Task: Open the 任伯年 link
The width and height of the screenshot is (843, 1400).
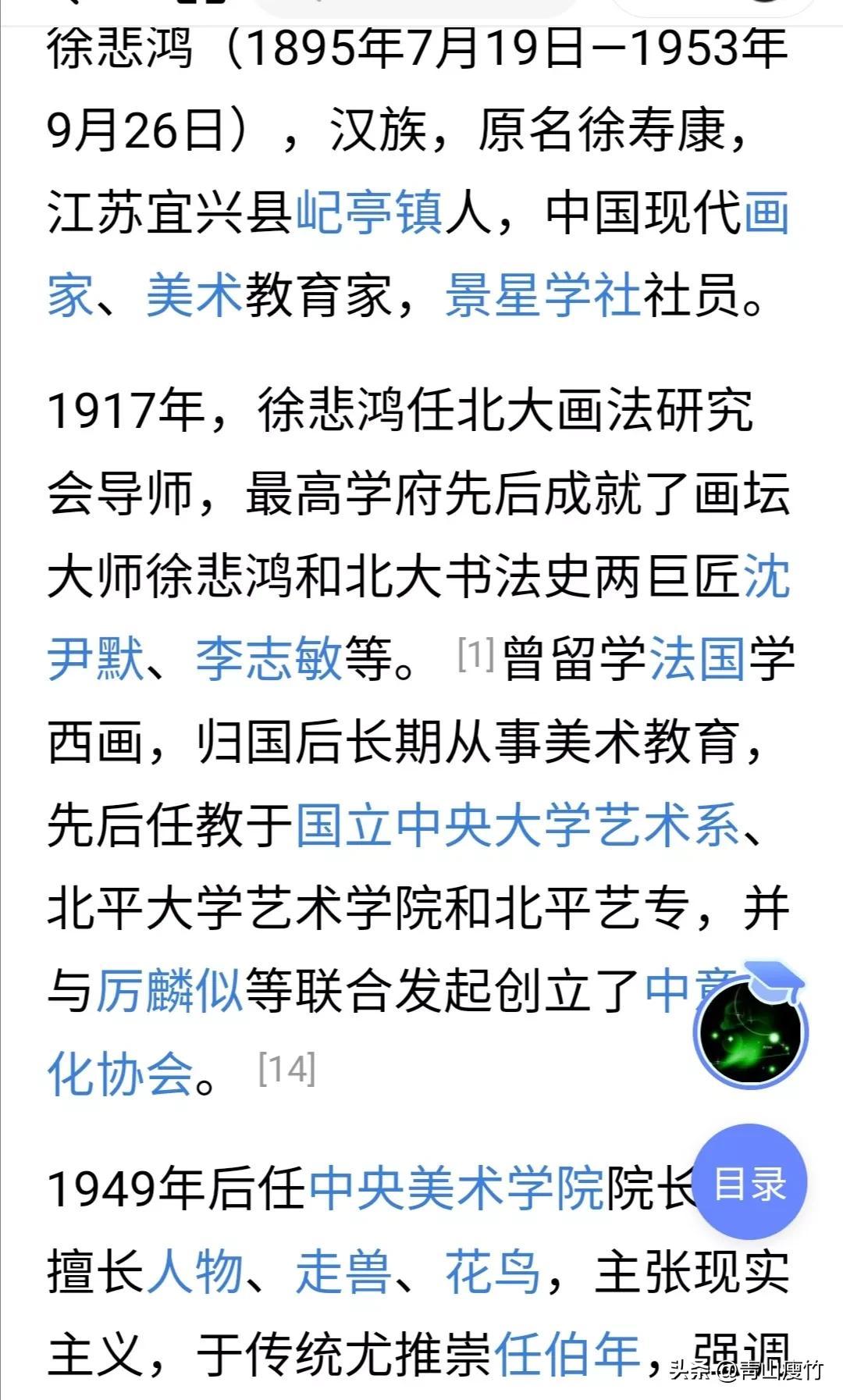Action: click(x=567, y=1354)
